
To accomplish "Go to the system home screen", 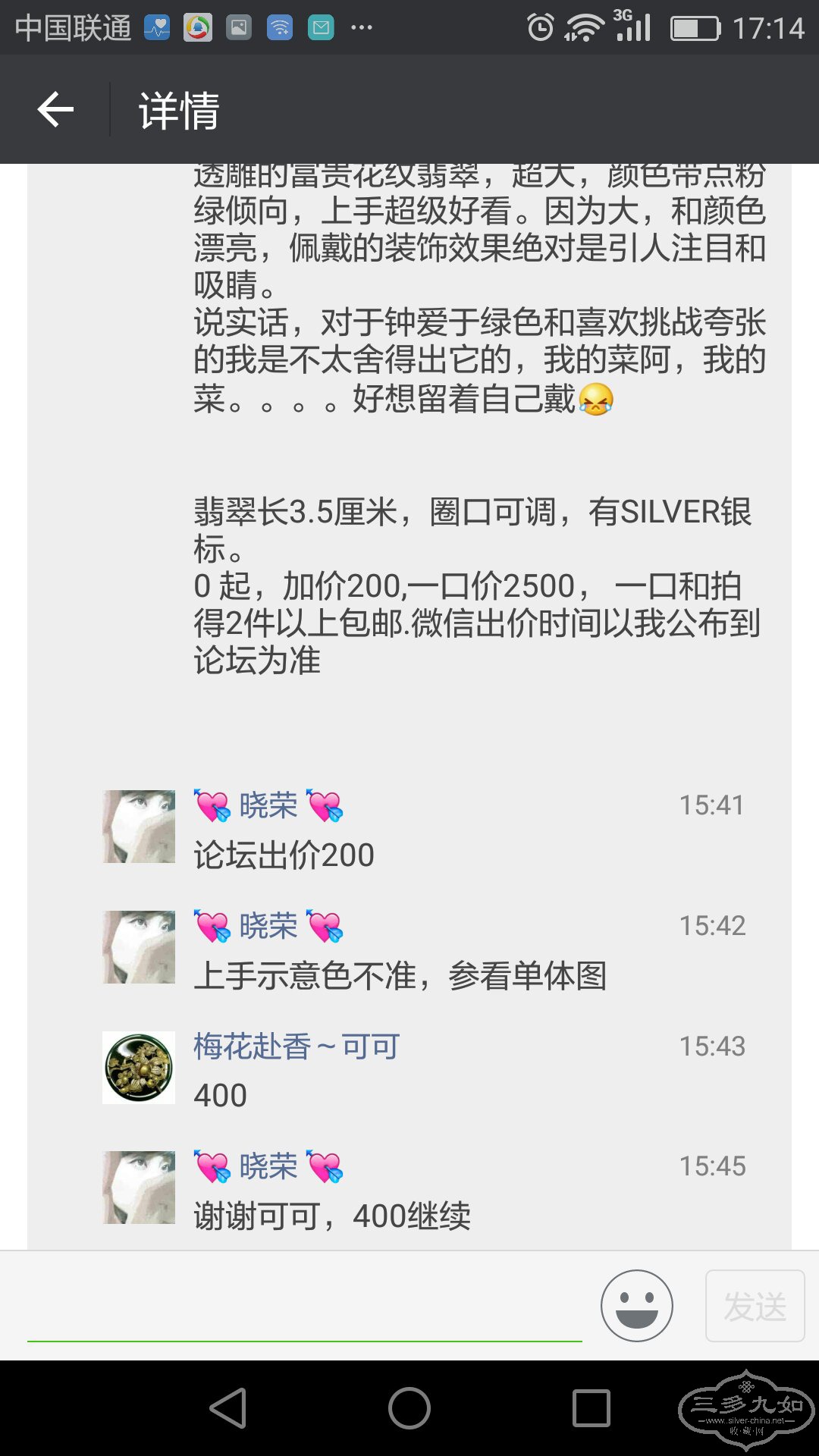I will tap(409, 1408).
